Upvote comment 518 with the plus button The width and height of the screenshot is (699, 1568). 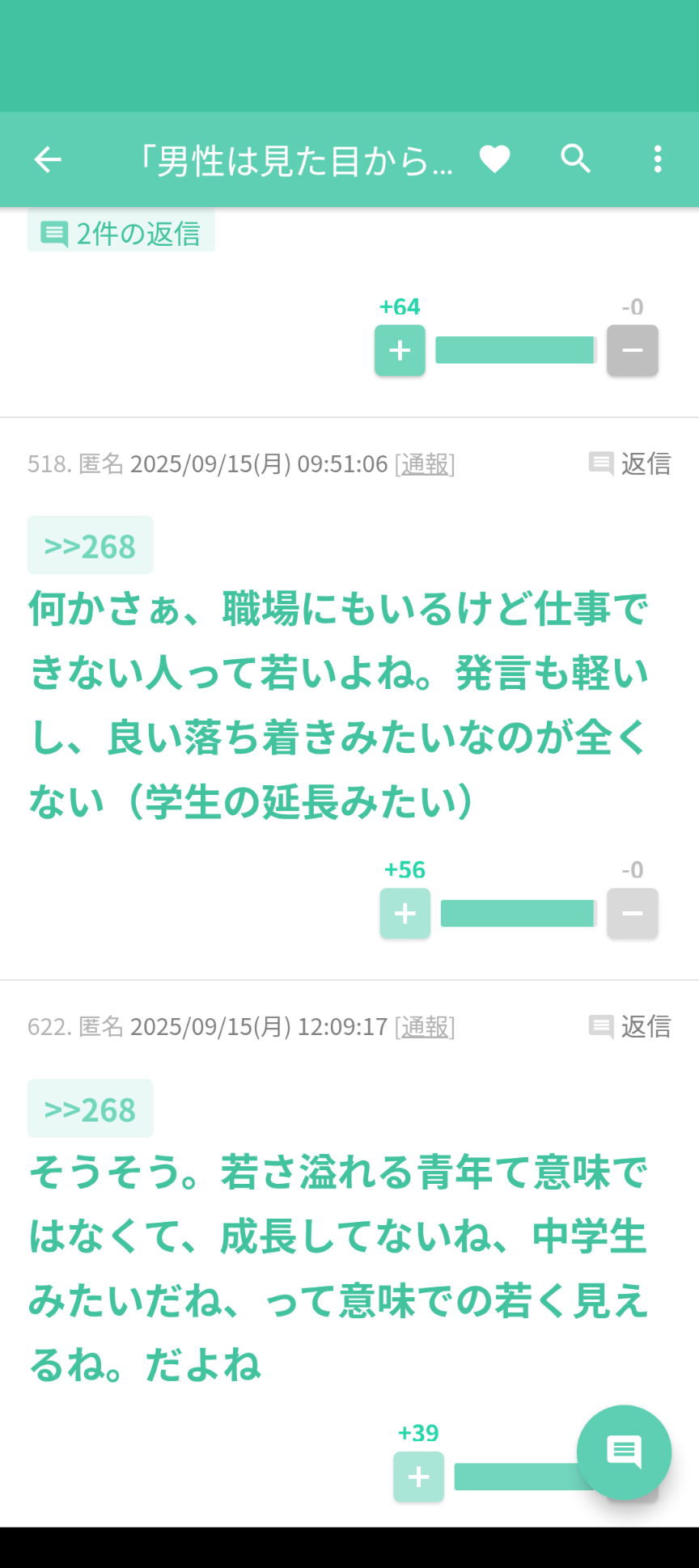(x=405, y=914)
